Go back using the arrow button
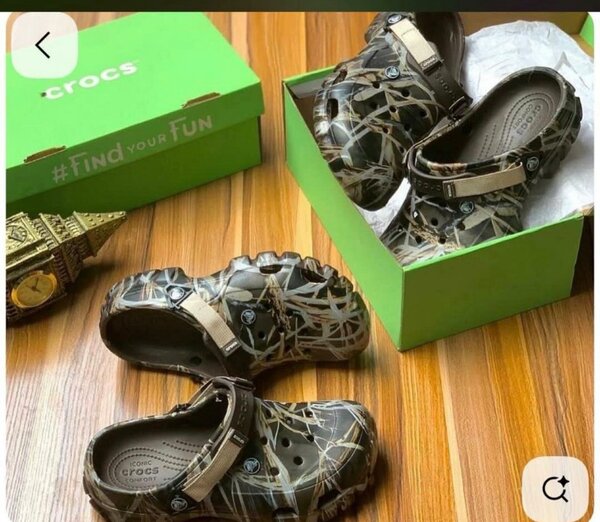The width and height of the screenshot is (600, 522). point(43,45)
